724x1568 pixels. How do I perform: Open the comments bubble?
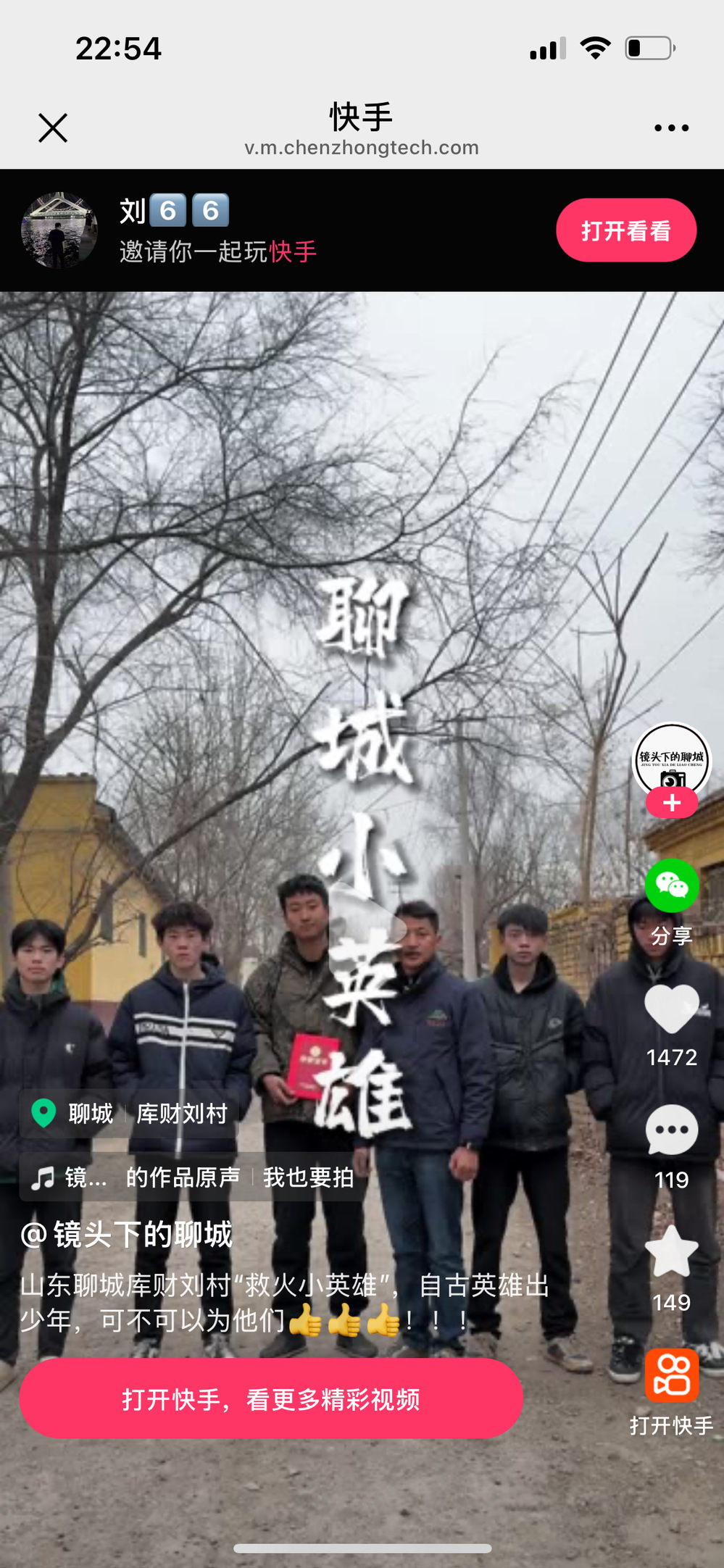672,1130
